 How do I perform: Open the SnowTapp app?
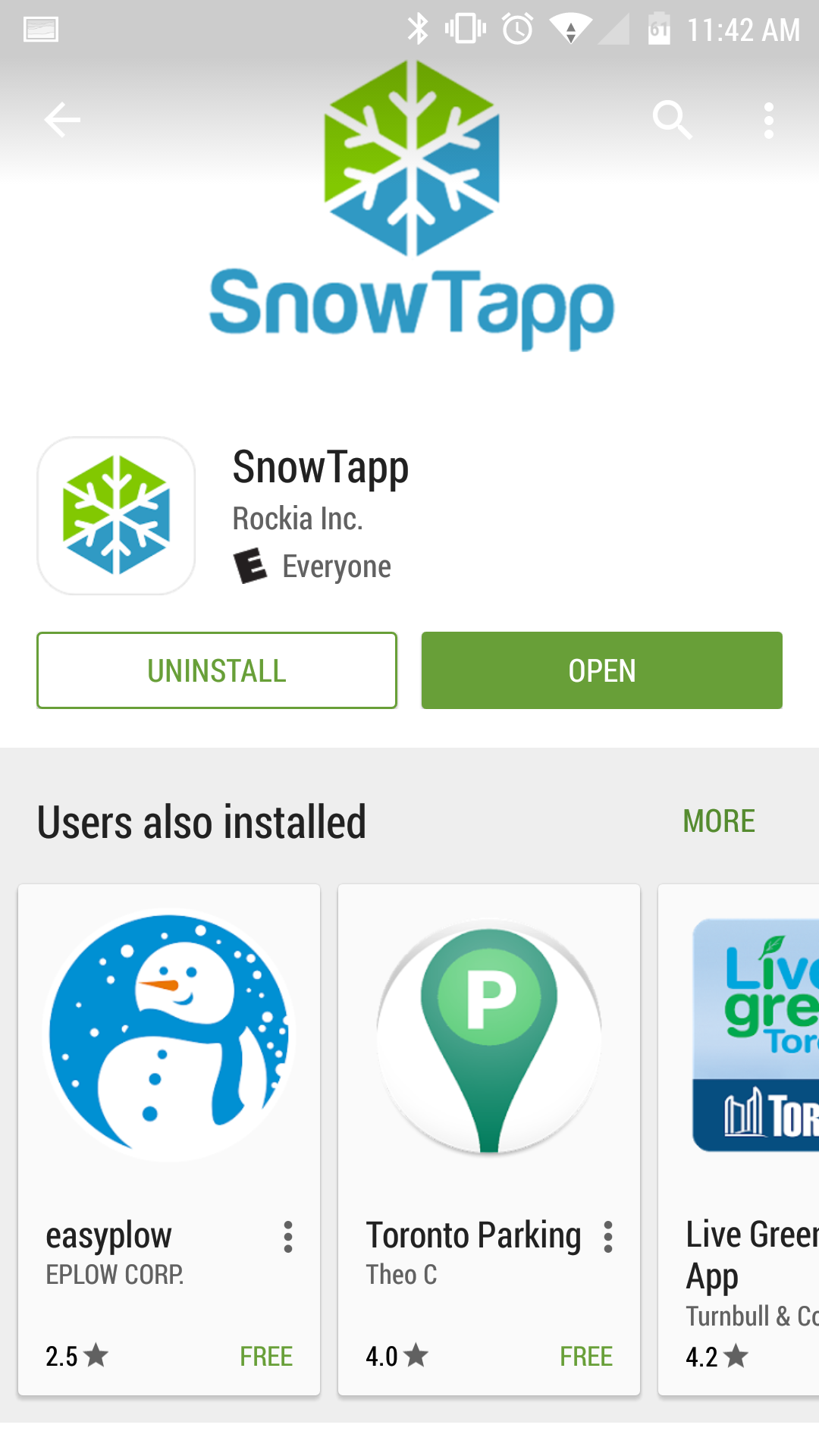(x=601, y=670)
